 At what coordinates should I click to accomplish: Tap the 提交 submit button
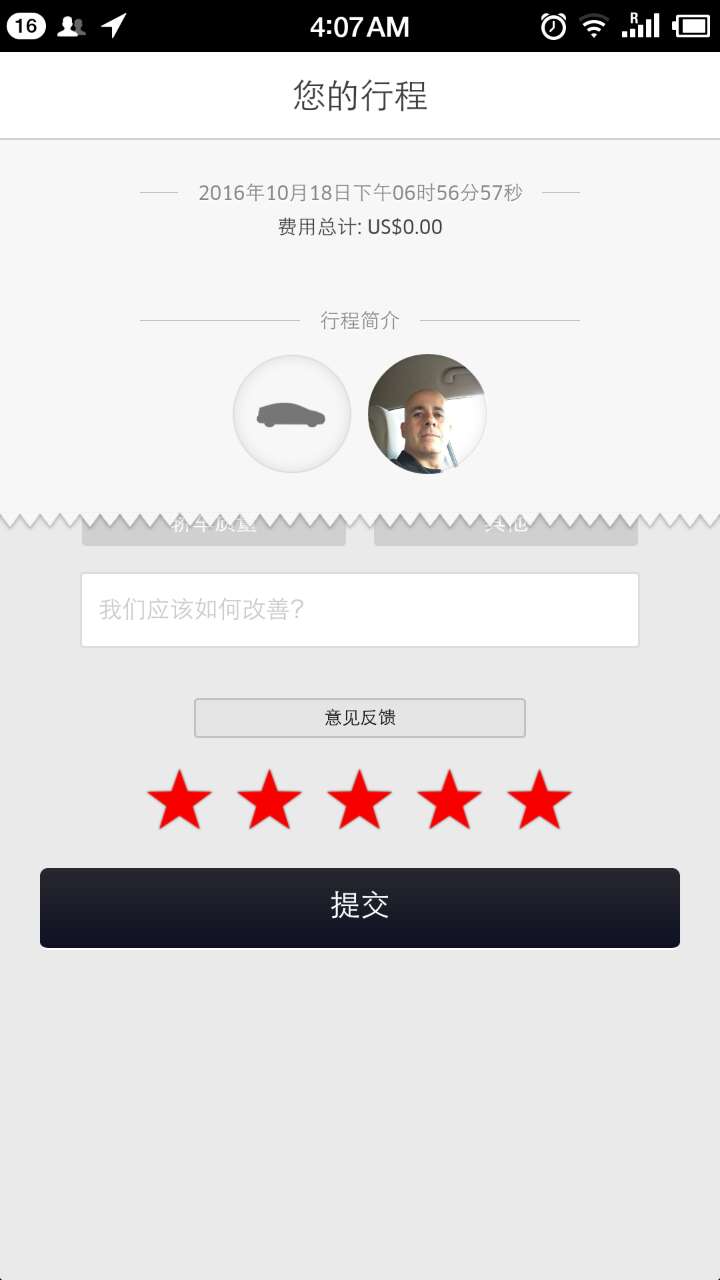[360, 907]
